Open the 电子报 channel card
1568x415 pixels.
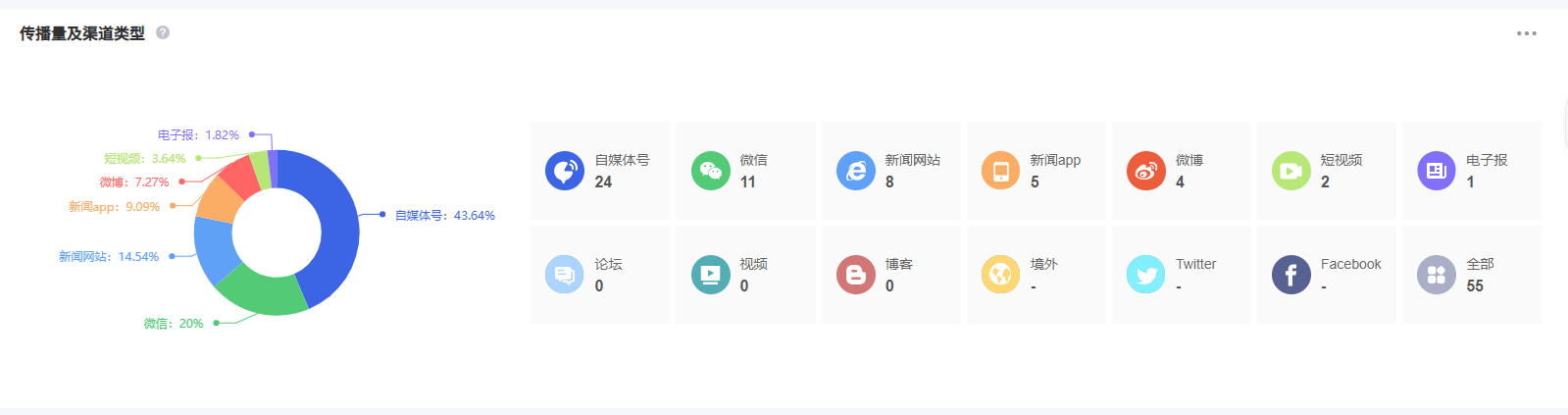[x=1471, y=171]
